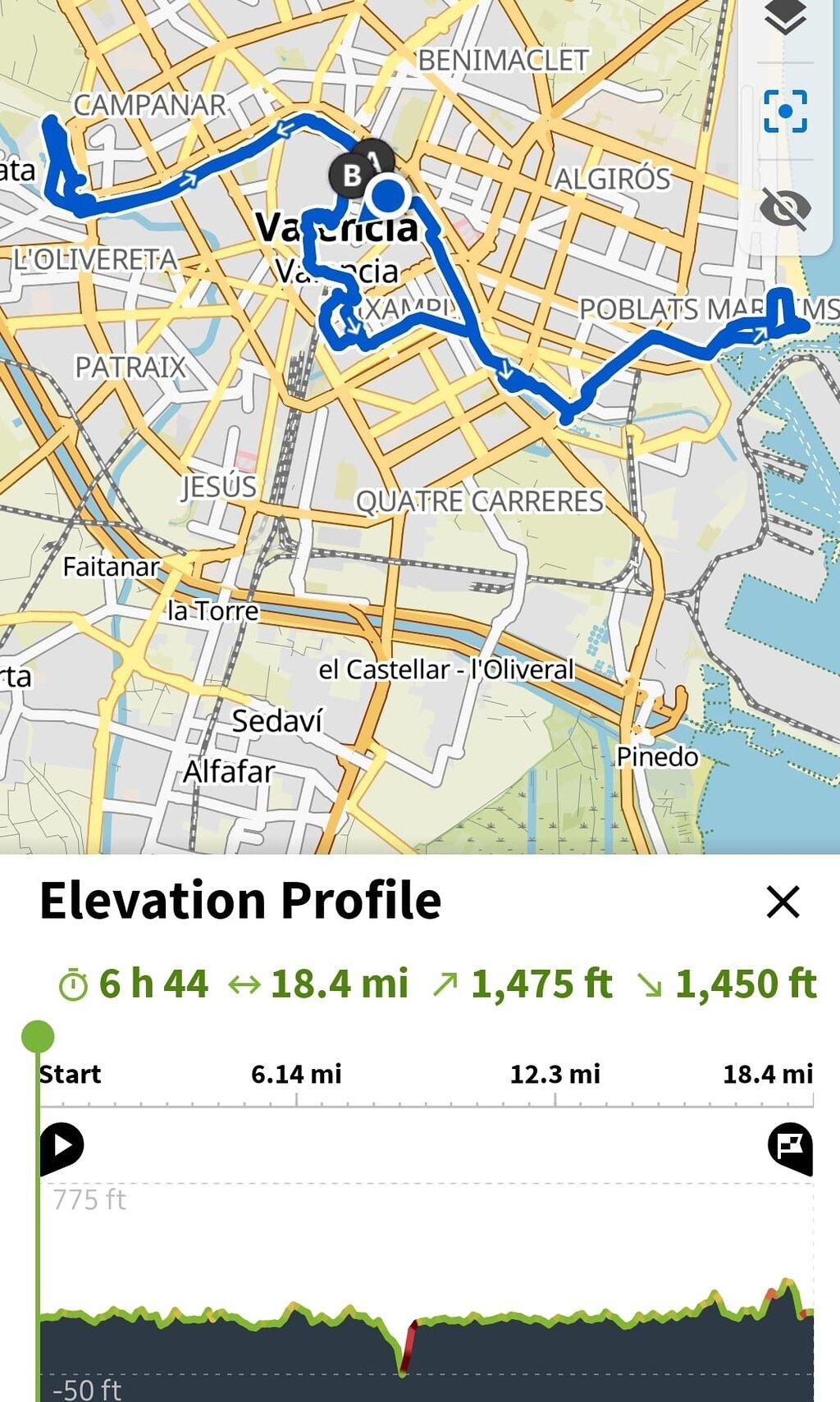Tap the waypoint B marker on map

coord(352,175)
